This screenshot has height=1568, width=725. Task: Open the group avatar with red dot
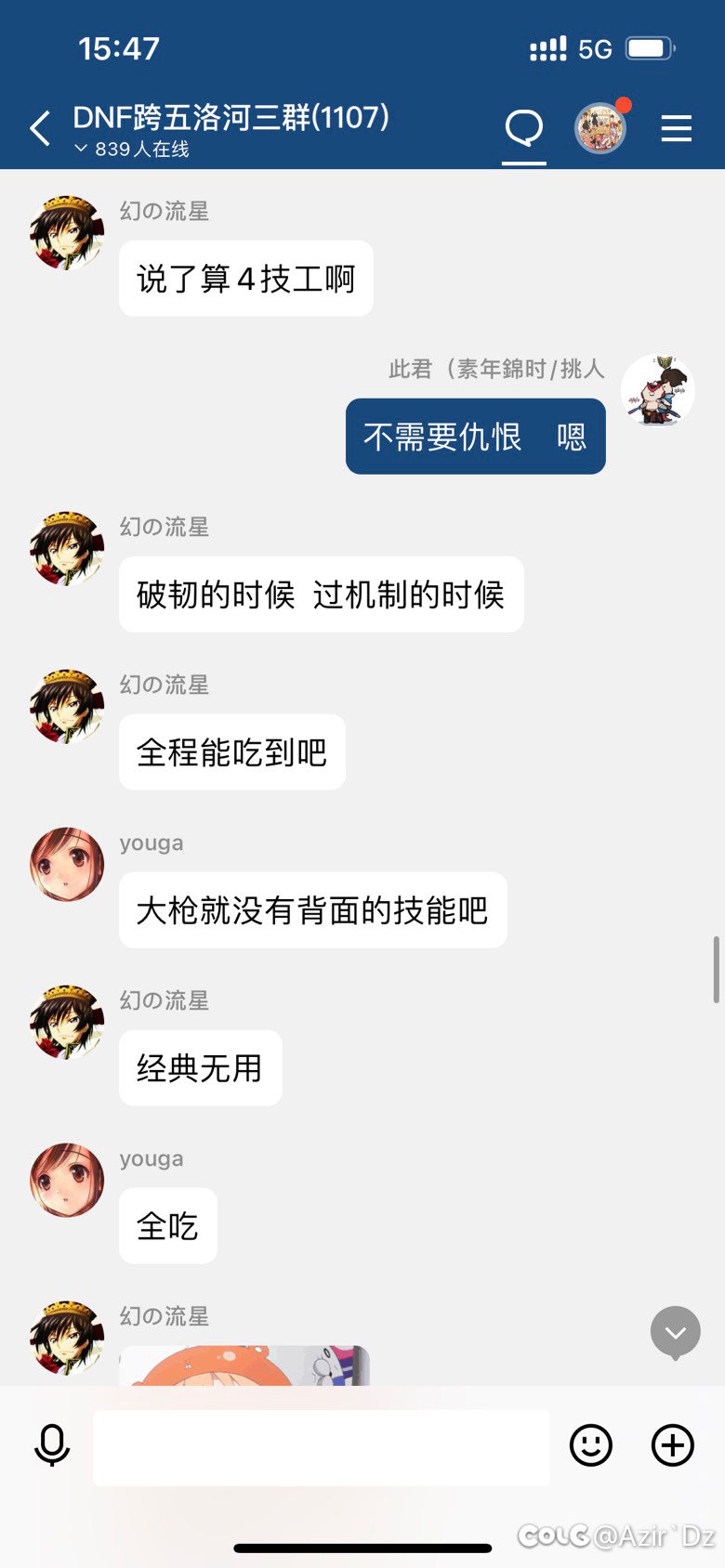tap(600, 127)
